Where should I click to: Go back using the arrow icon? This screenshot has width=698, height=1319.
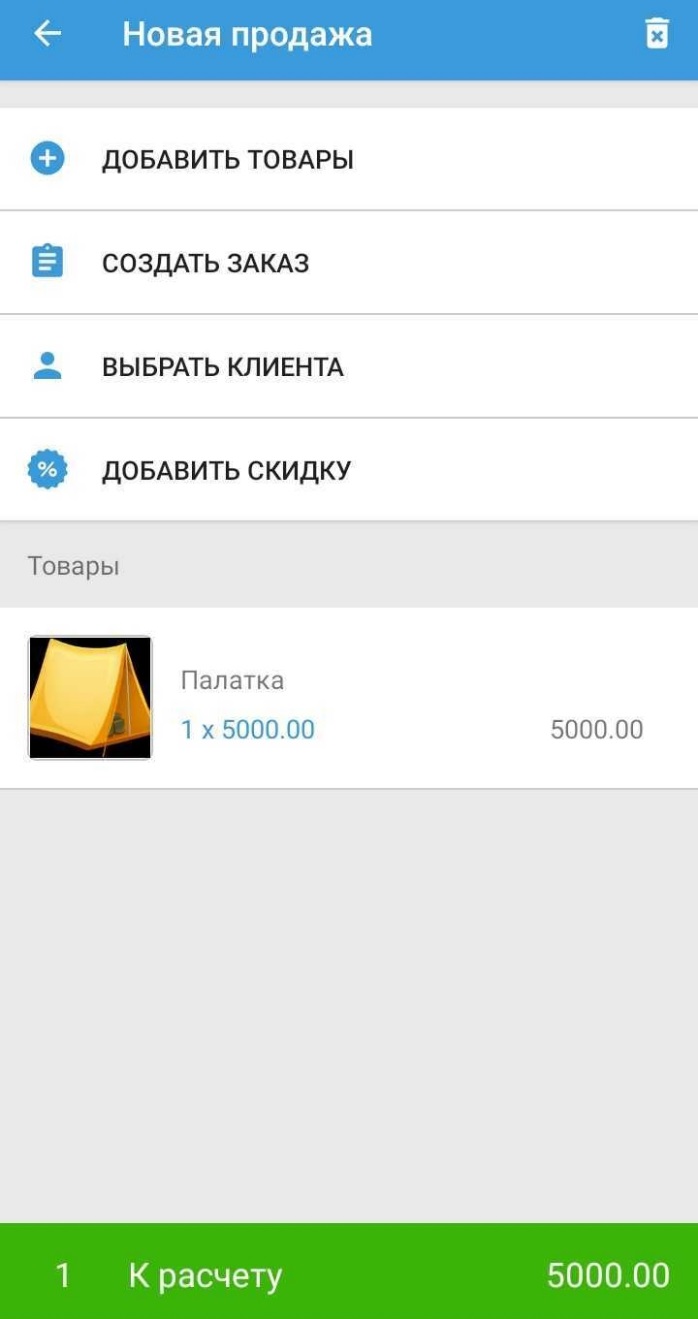coord(47,34)
